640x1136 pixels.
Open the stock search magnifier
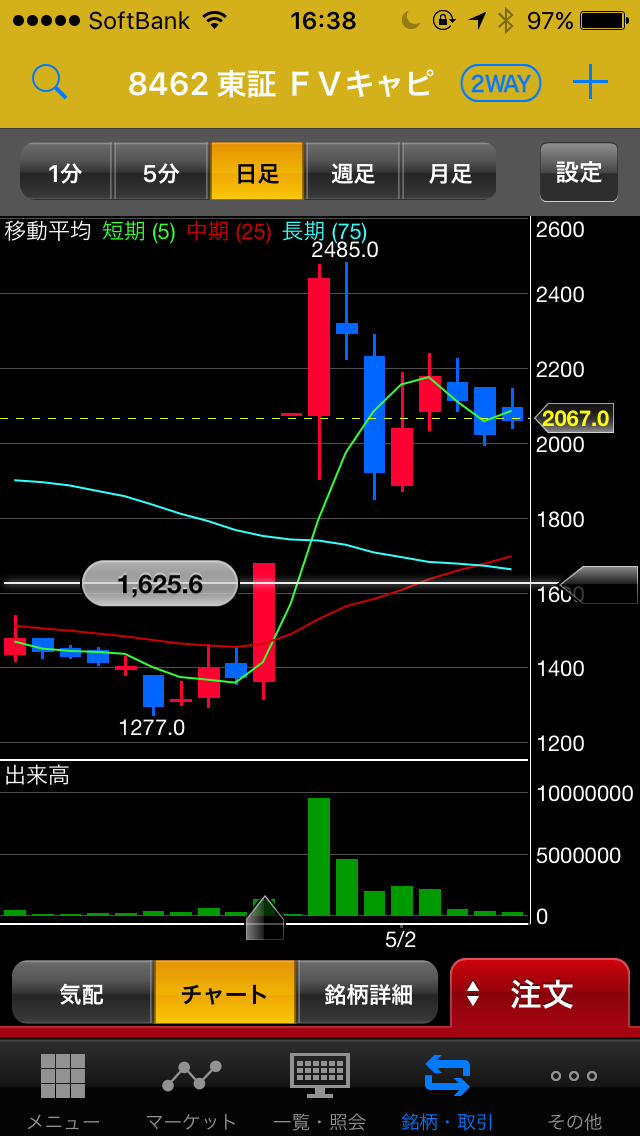[49, 81]
